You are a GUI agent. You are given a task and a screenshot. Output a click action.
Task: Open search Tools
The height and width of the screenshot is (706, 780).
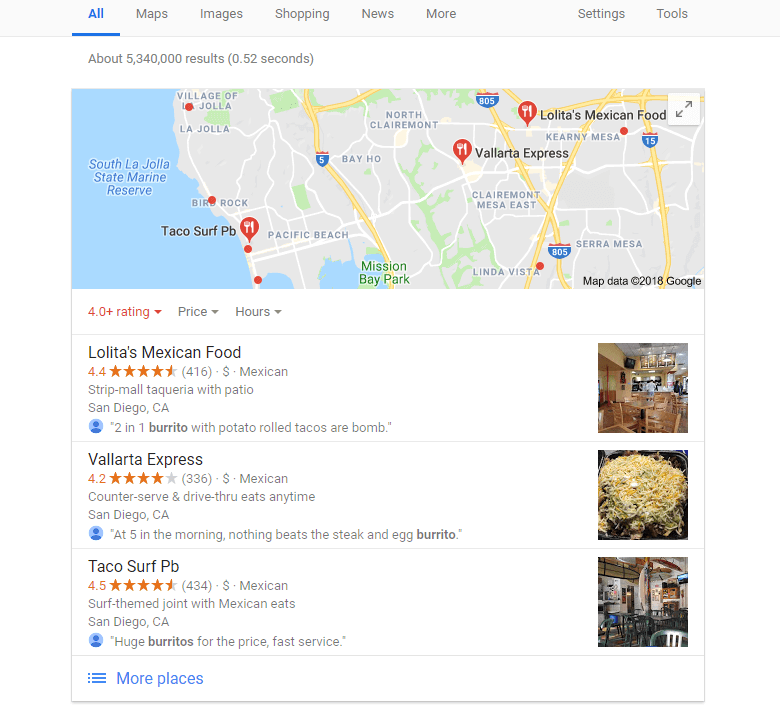(x=672, y=14)
